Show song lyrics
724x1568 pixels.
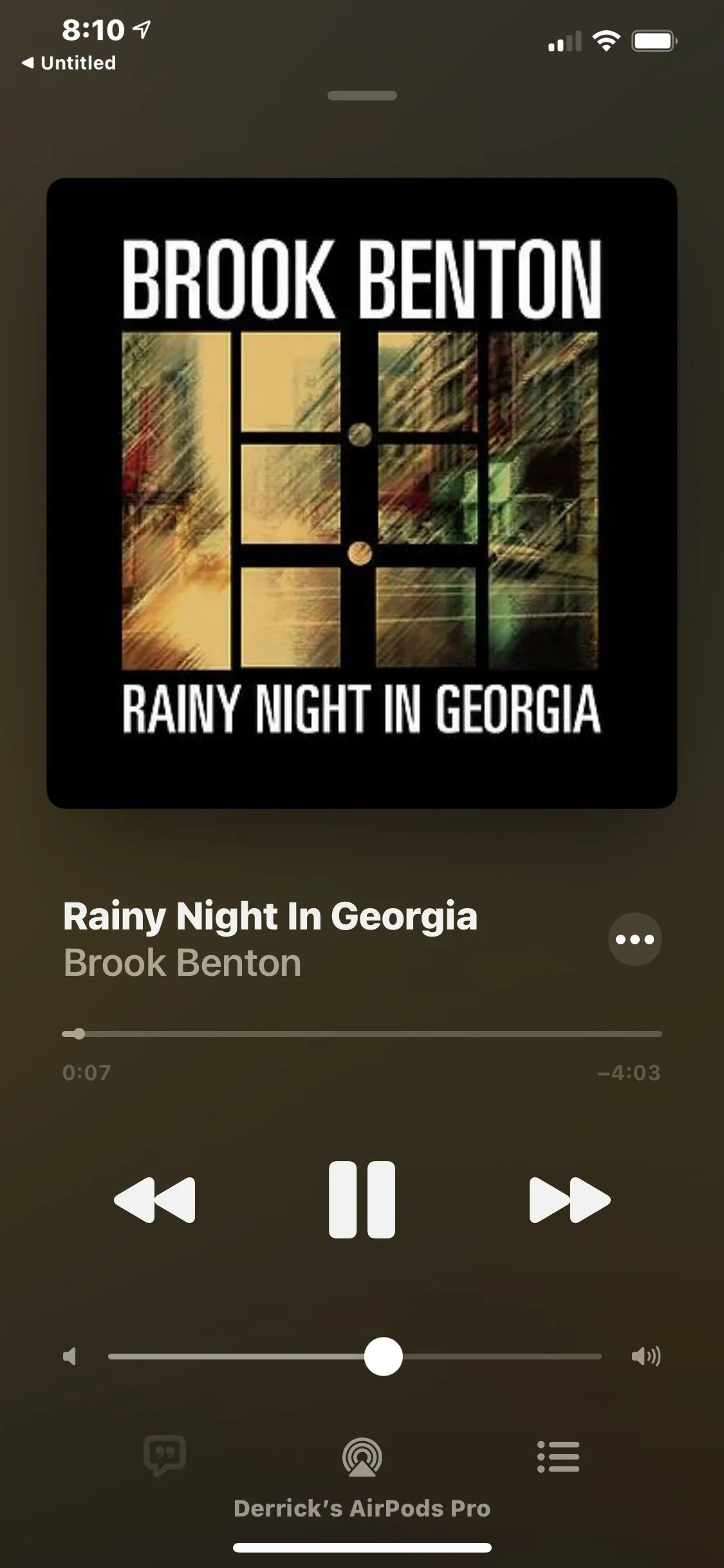coord(165,1455)
